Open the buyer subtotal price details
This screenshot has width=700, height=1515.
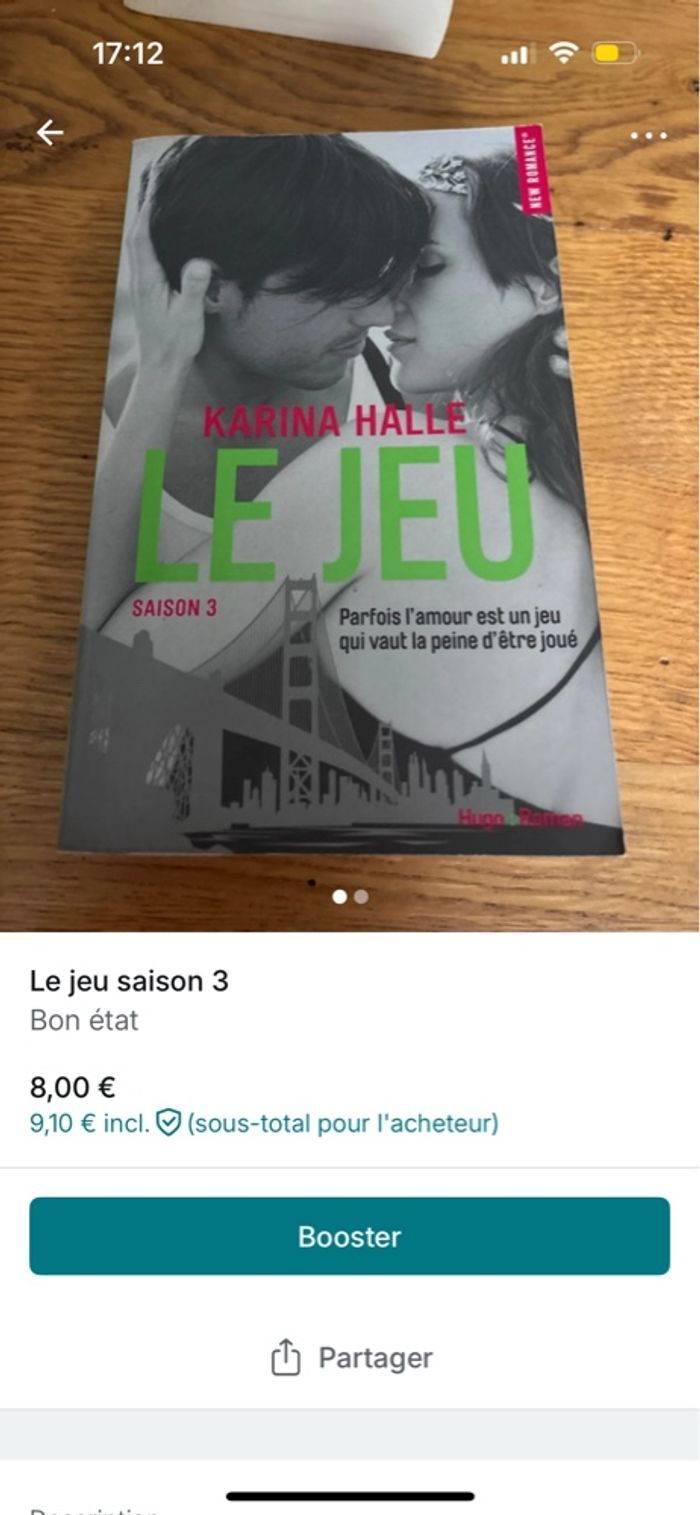click(x=264, y=1123)
